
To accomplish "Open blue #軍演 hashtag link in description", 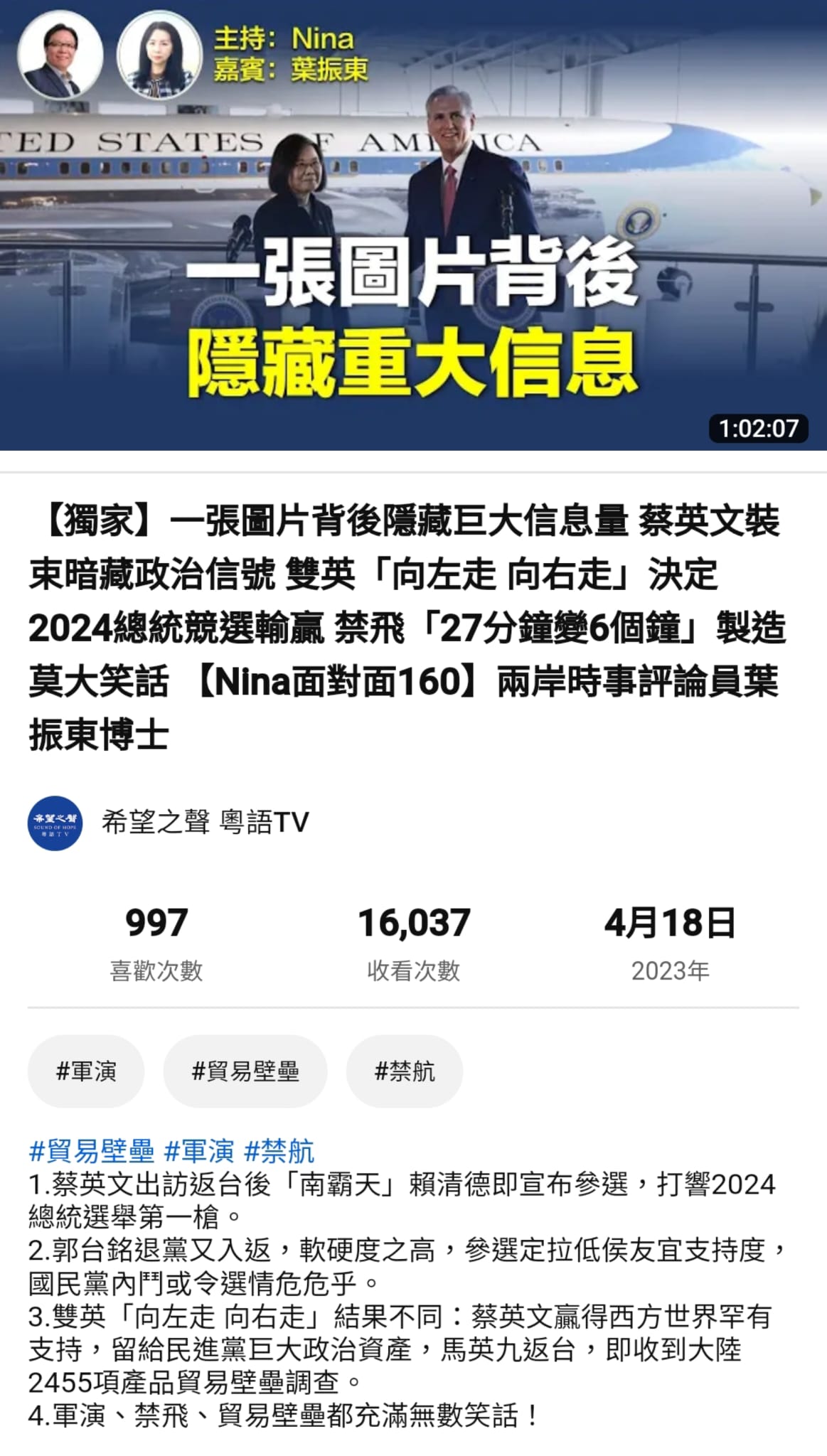I will point(199,1150).
